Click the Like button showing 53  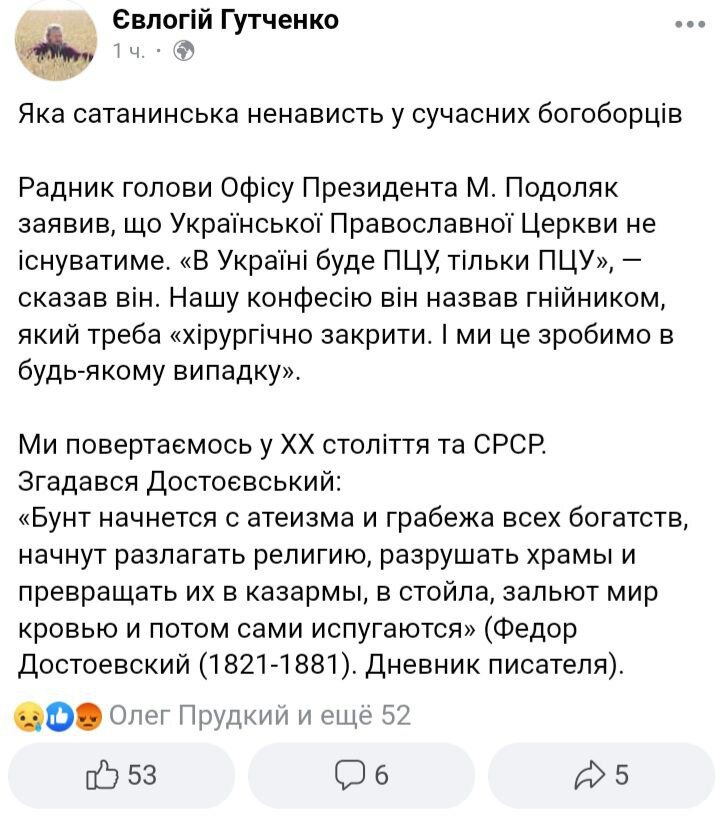click(x=127, y=775)
